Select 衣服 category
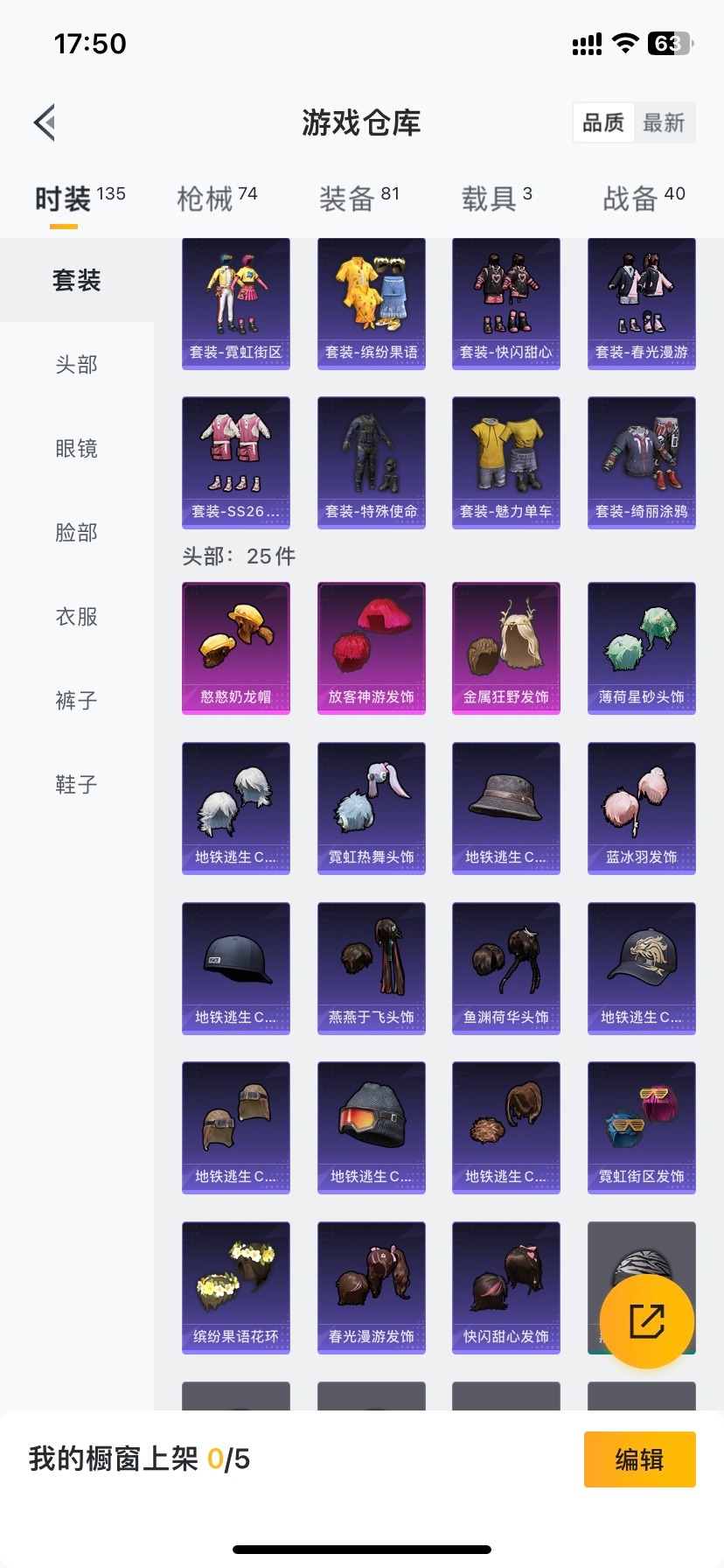724x1568 pixels. [x=77, y=617]
